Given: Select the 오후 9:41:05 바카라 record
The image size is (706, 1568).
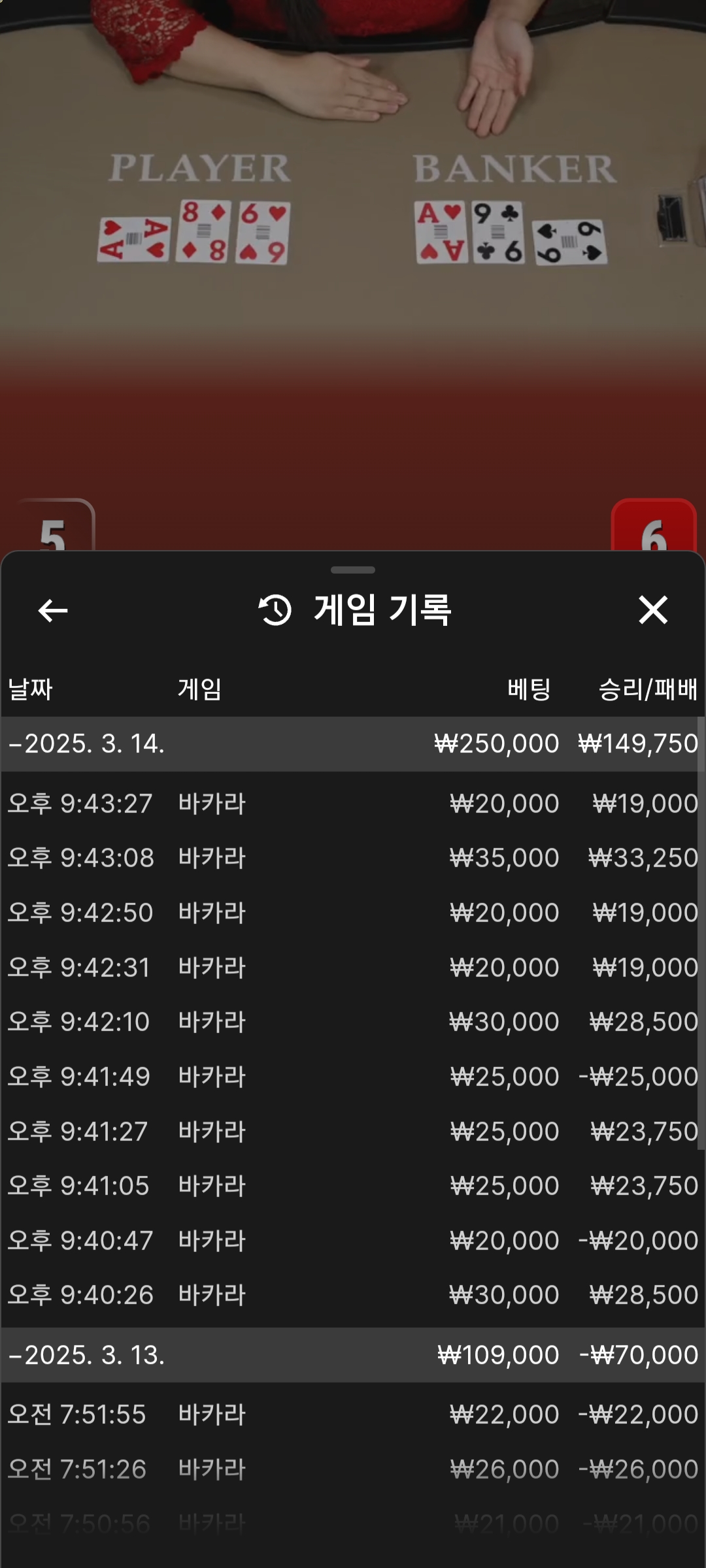Looking at the screenshot, I should click(x=353, y=1186).
